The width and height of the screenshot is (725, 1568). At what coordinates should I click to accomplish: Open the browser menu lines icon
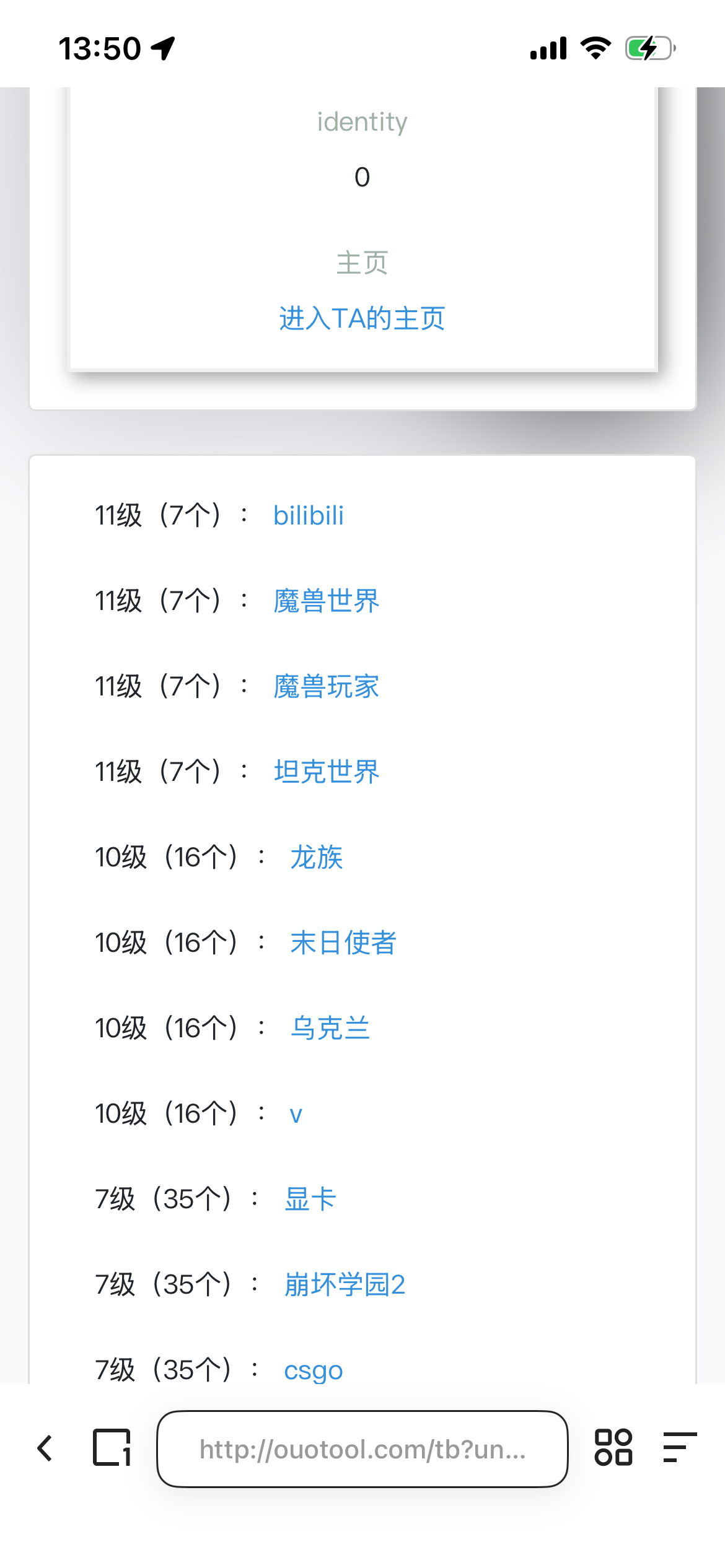click(x=680, y=1447)
